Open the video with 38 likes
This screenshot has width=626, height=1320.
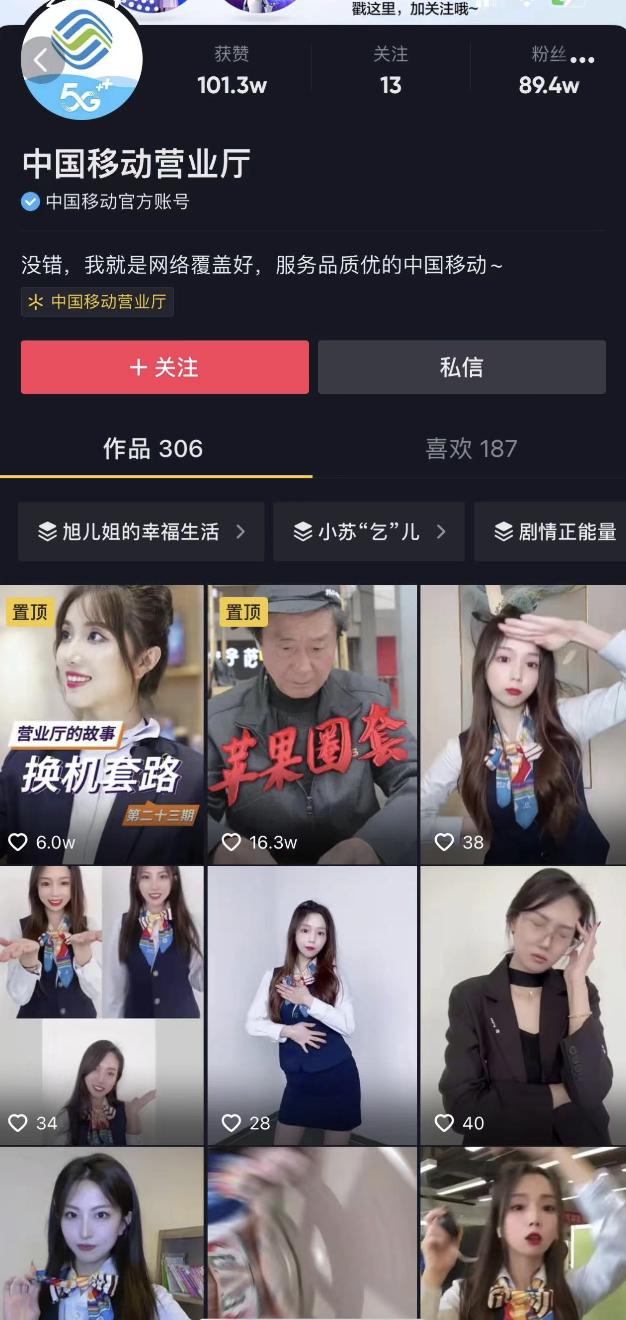(523, 724)
